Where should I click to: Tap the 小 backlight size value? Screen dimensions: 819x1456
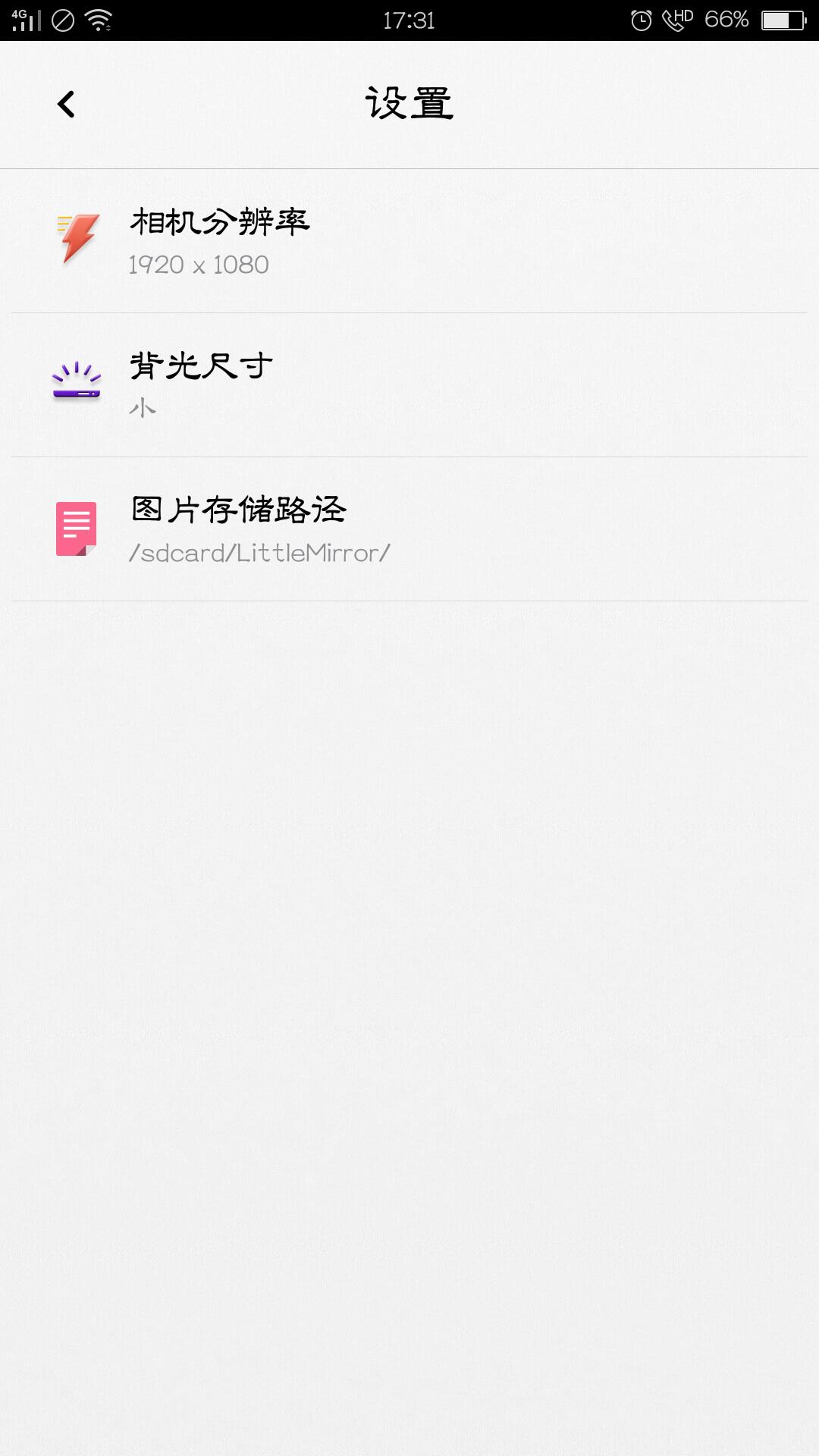click(142, 409)
